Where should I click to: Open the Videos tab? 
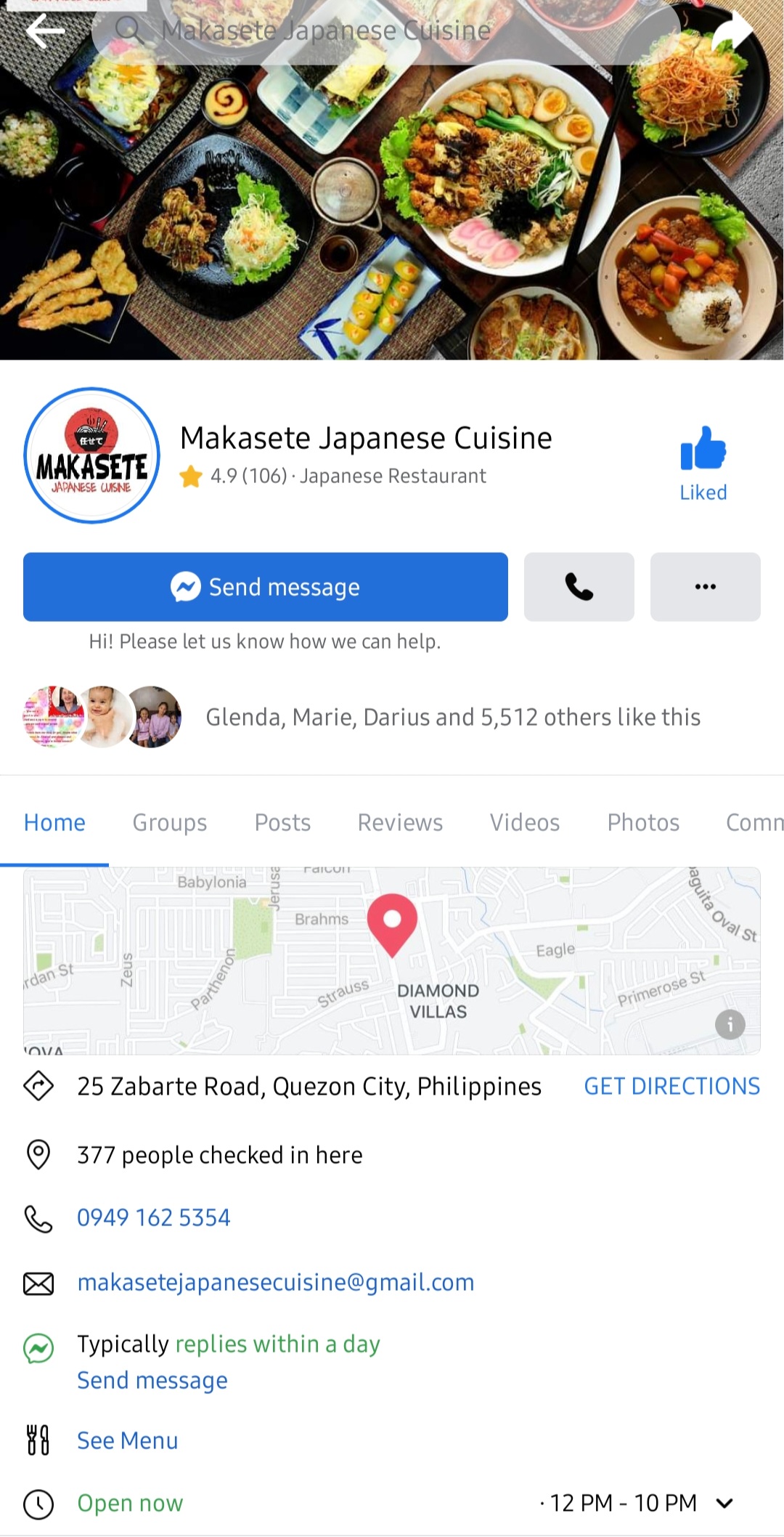pyautogui.click(x=524, y=822)
